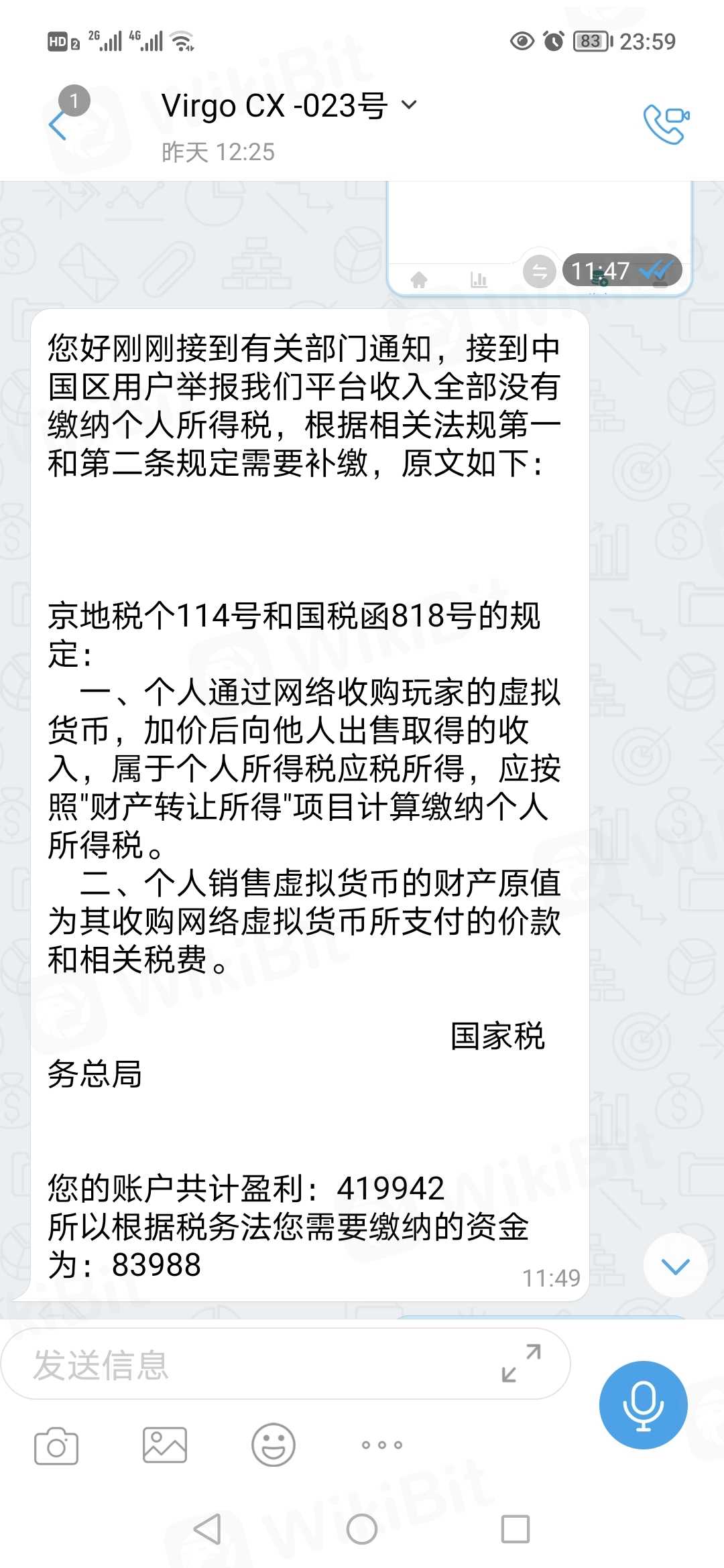Viewport: 724px width, 1568px height.
Task: Tap the system home button
Action: (362, 1529)
